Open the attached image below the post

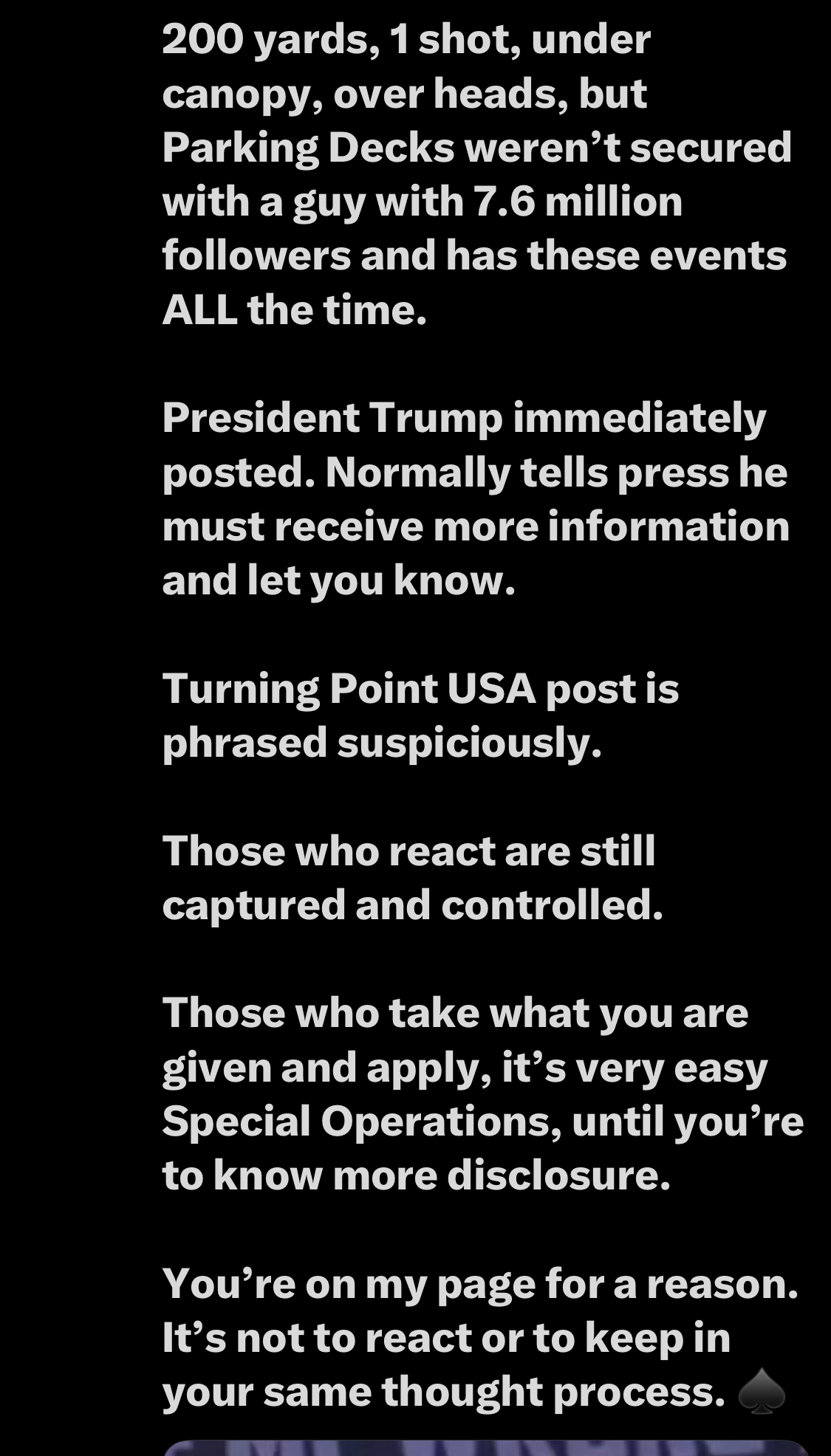tap(488, 1447)
